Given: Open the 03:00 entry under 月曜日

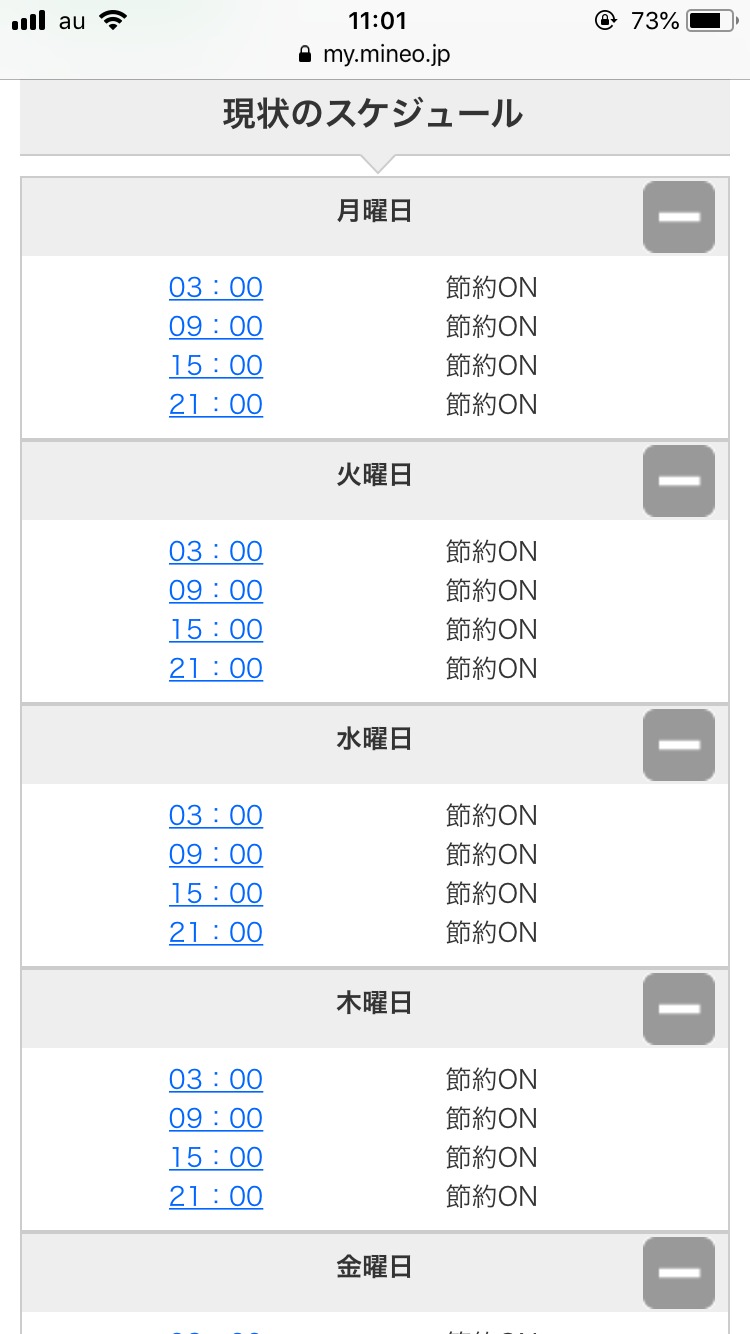Looking at the screenshot, I should pos(216,288).
